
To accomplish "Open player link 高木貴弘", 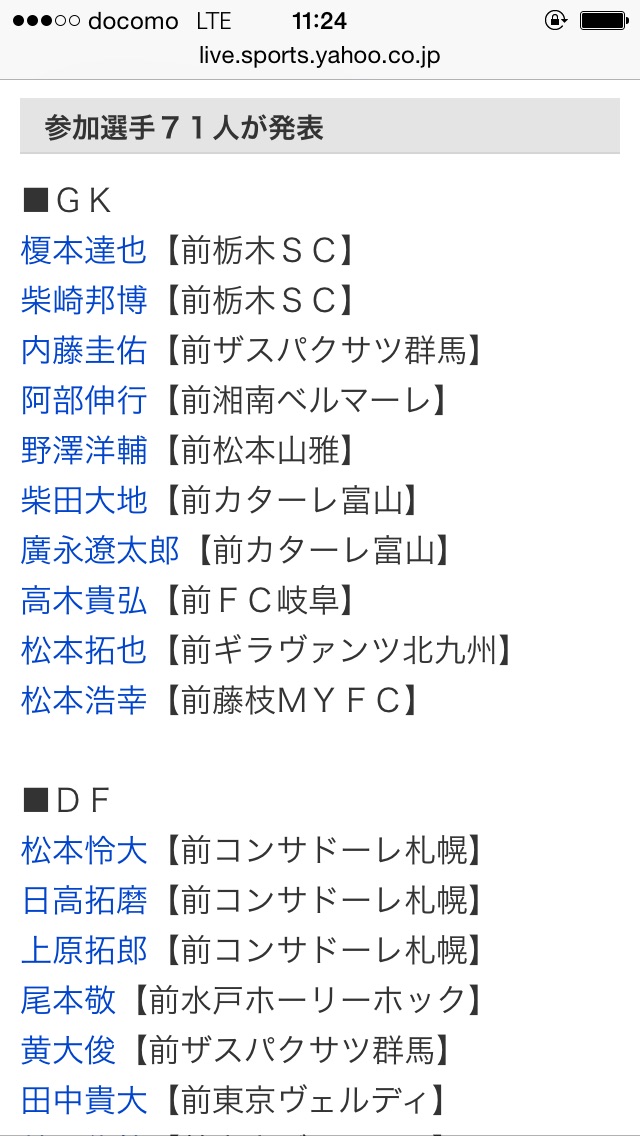I will 84,601.
